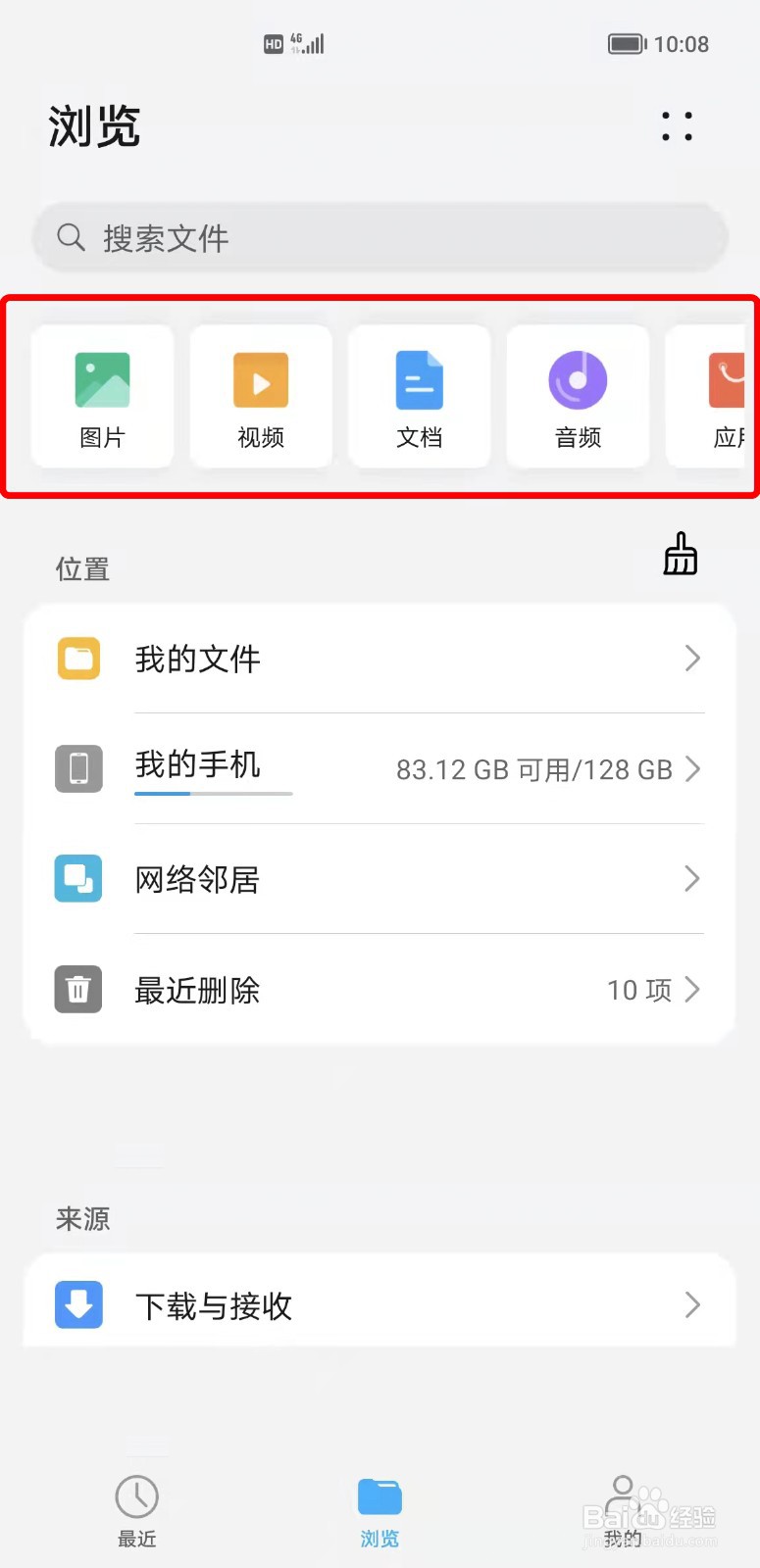Open the 最近删除 trash icon
Screen dimensions: 760x1568
pos(77,990)
